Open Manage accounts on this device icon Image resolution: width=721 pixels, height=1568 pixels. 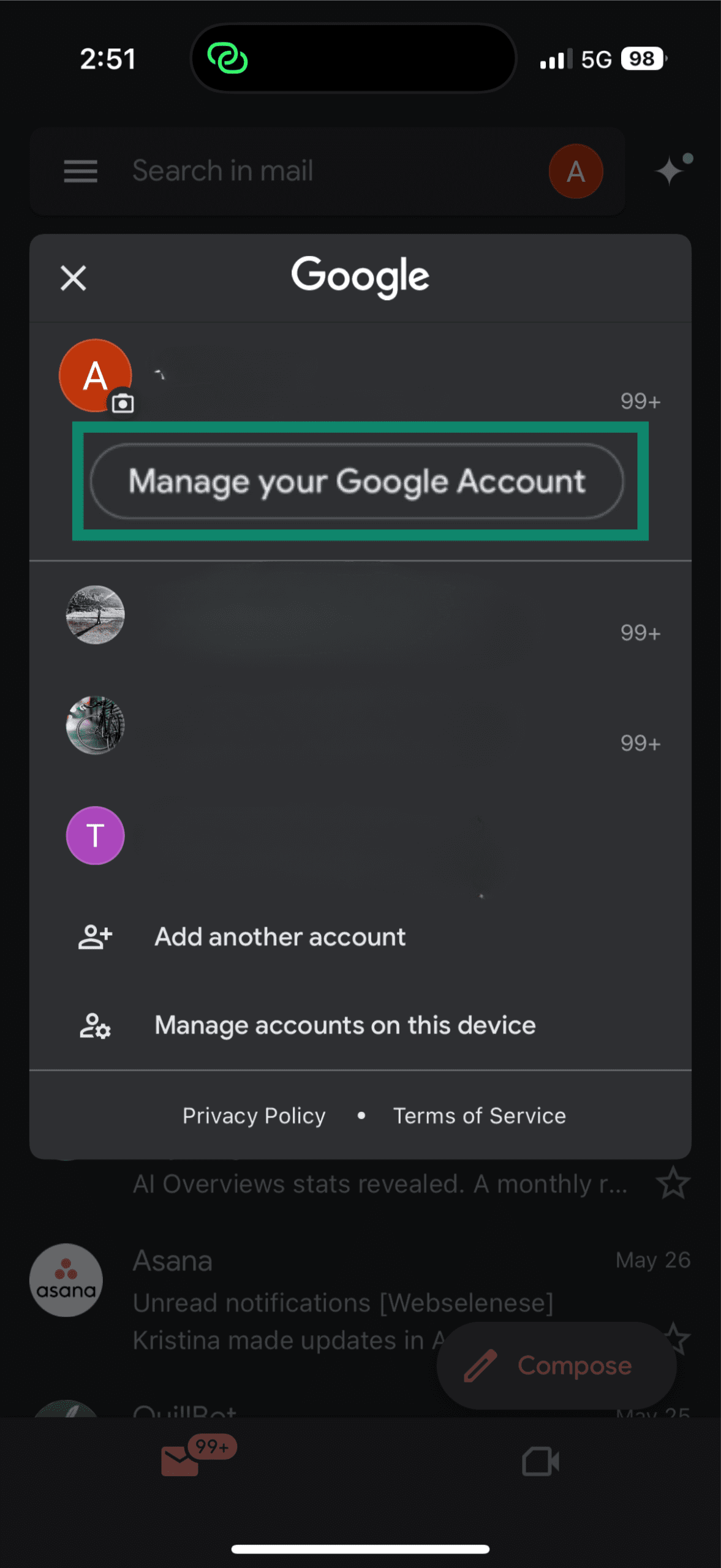95,1026
